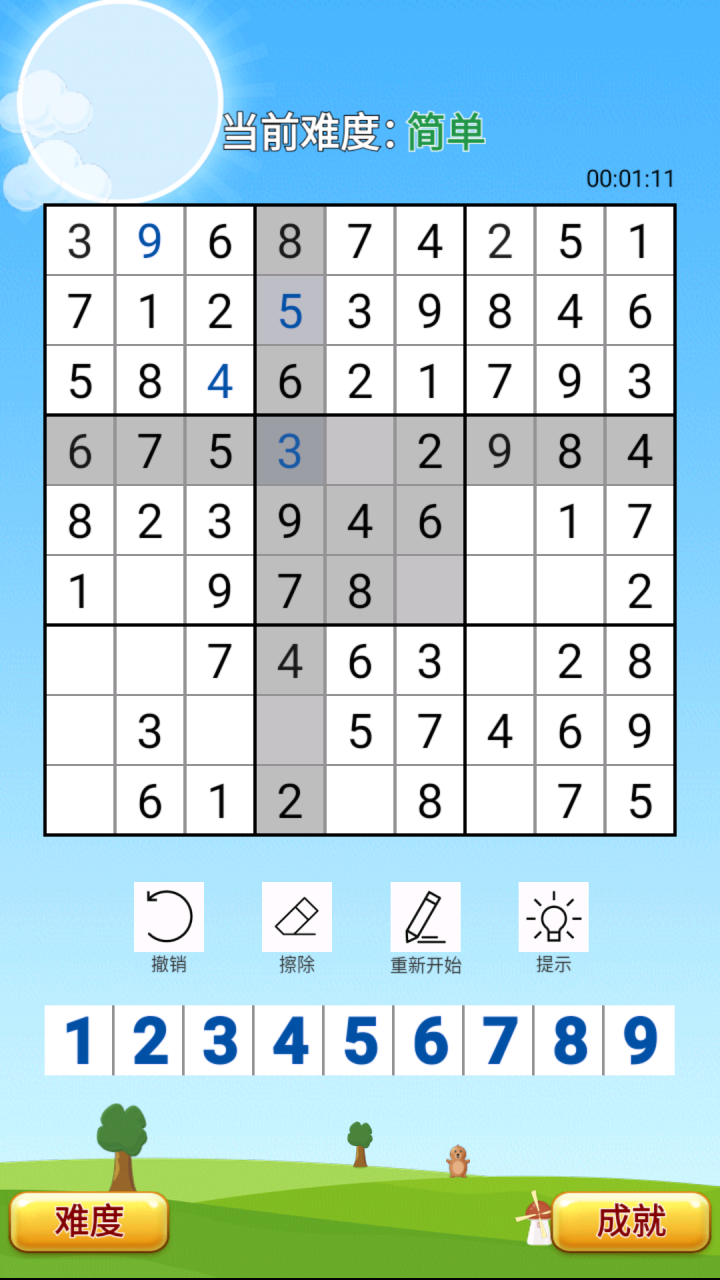720x1280 pixels.
Task: Open the 难度 difficulty menu
Action: click(89, 1221)
